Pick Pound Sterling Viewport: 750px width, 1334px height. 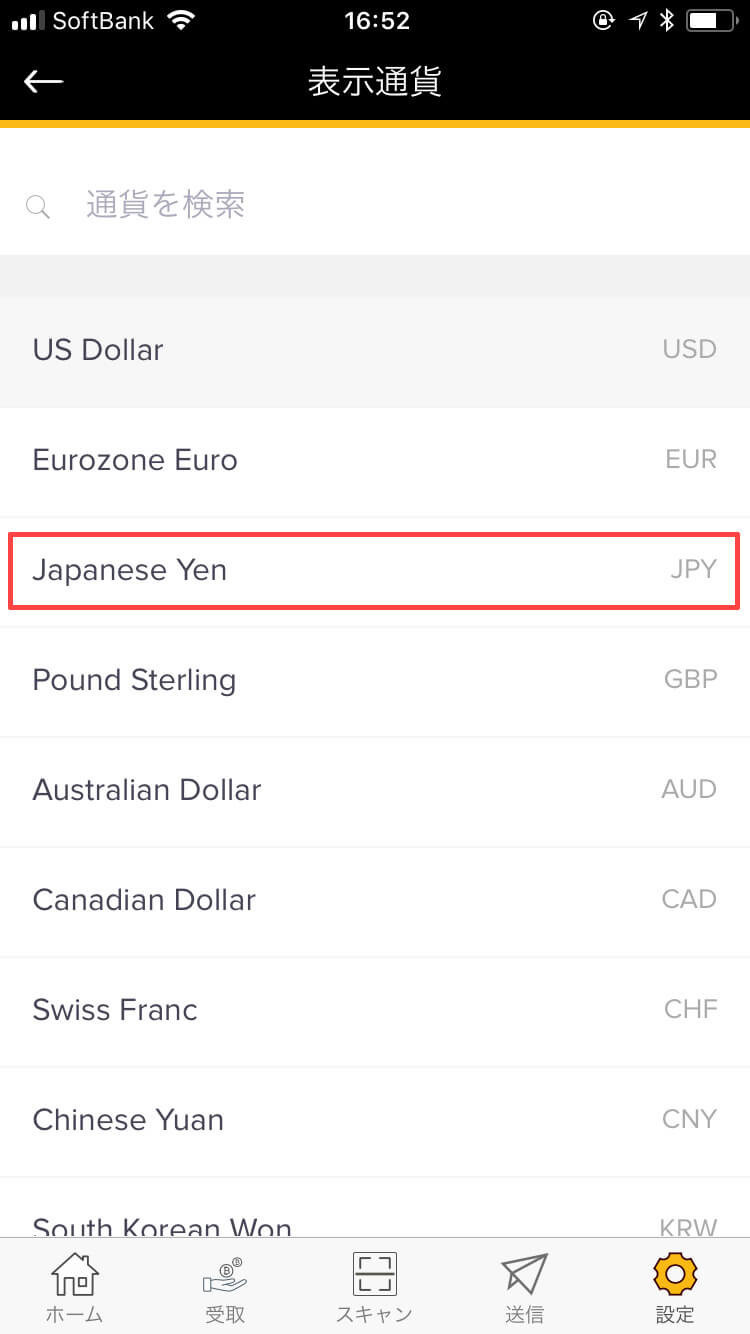point(375,681)
